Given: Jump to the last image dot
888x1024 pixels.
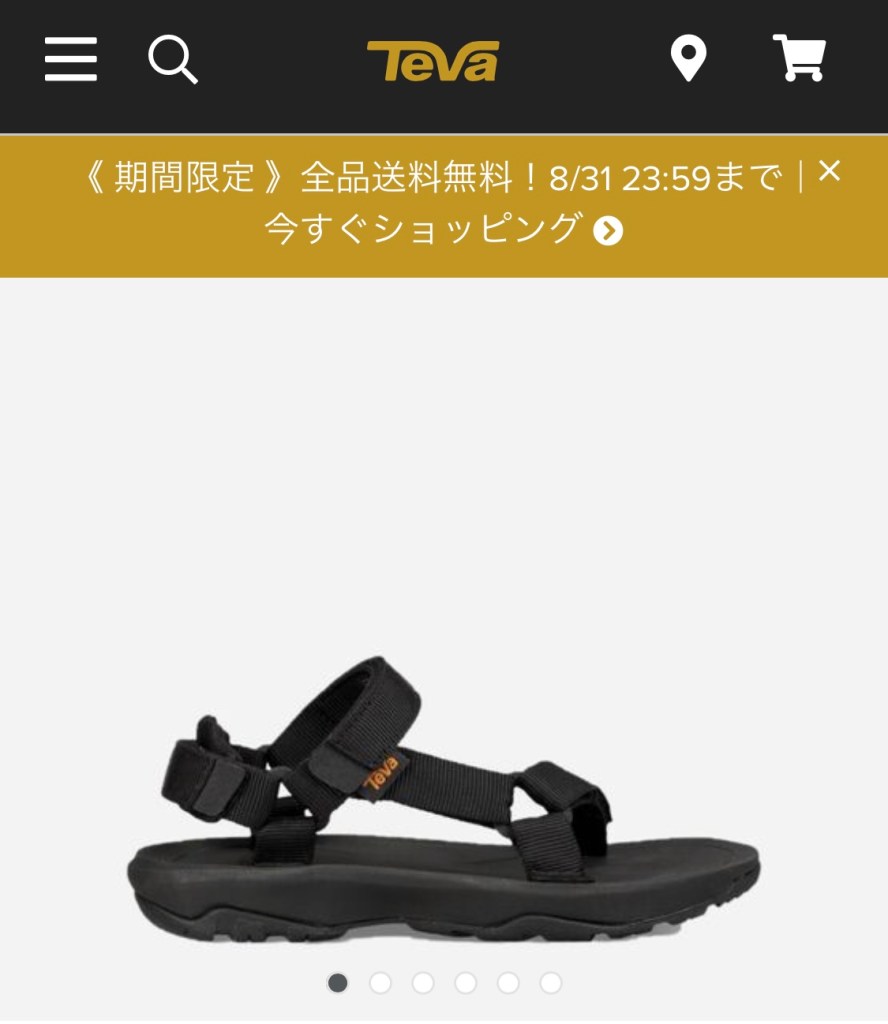Looking at the screenshot, I should click(551, 983).
